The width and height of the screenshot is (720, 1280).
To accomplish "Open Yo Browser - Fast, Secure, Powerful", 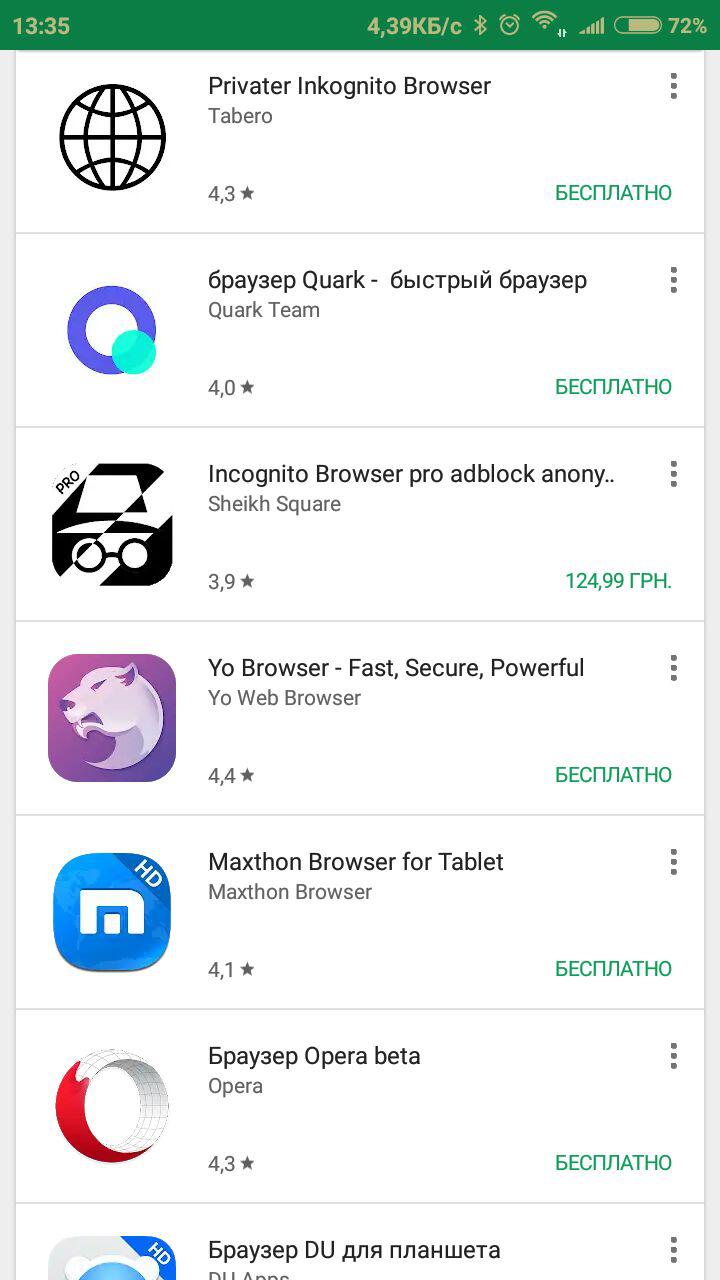I will coord(360,719).
